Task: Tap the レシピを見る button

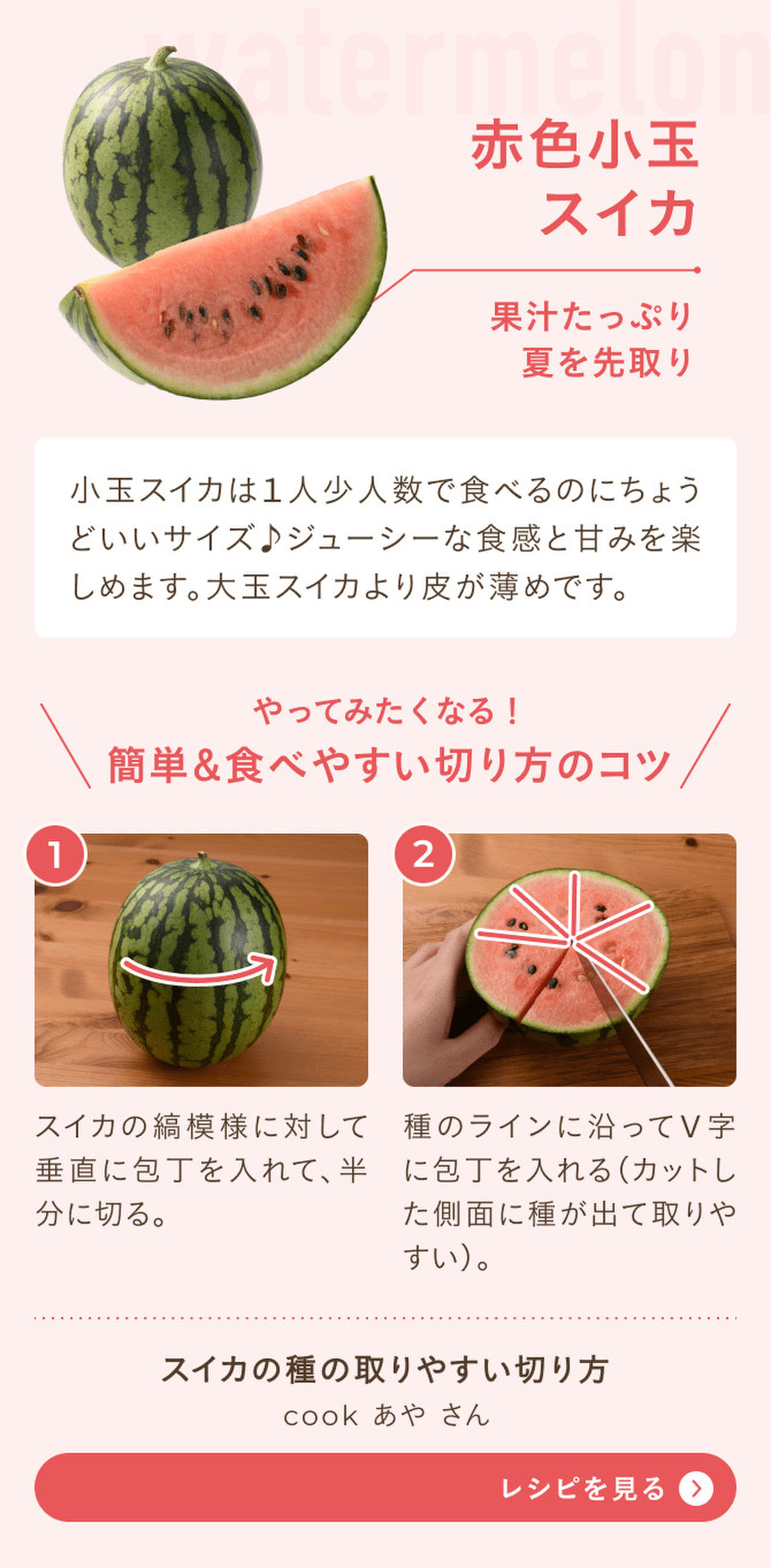Action: point(385,1488)
